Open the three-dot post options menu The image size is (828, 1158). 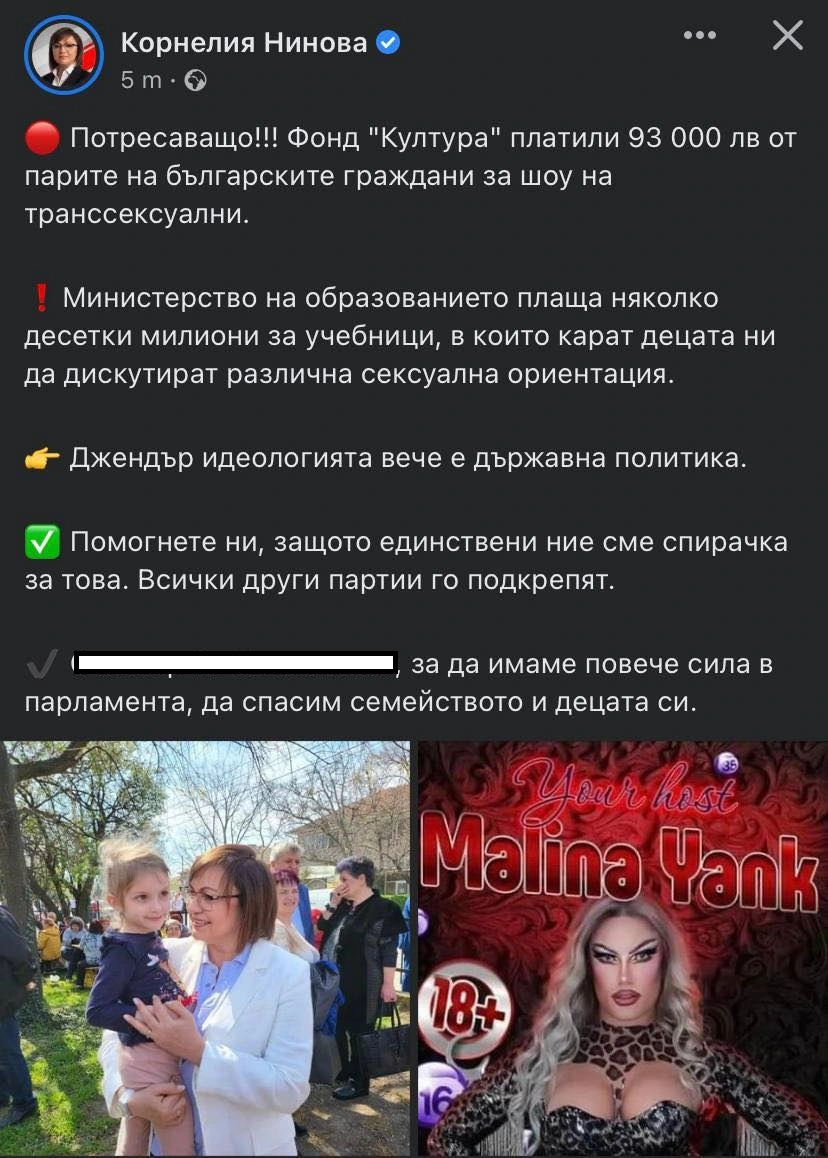point(700,36)
